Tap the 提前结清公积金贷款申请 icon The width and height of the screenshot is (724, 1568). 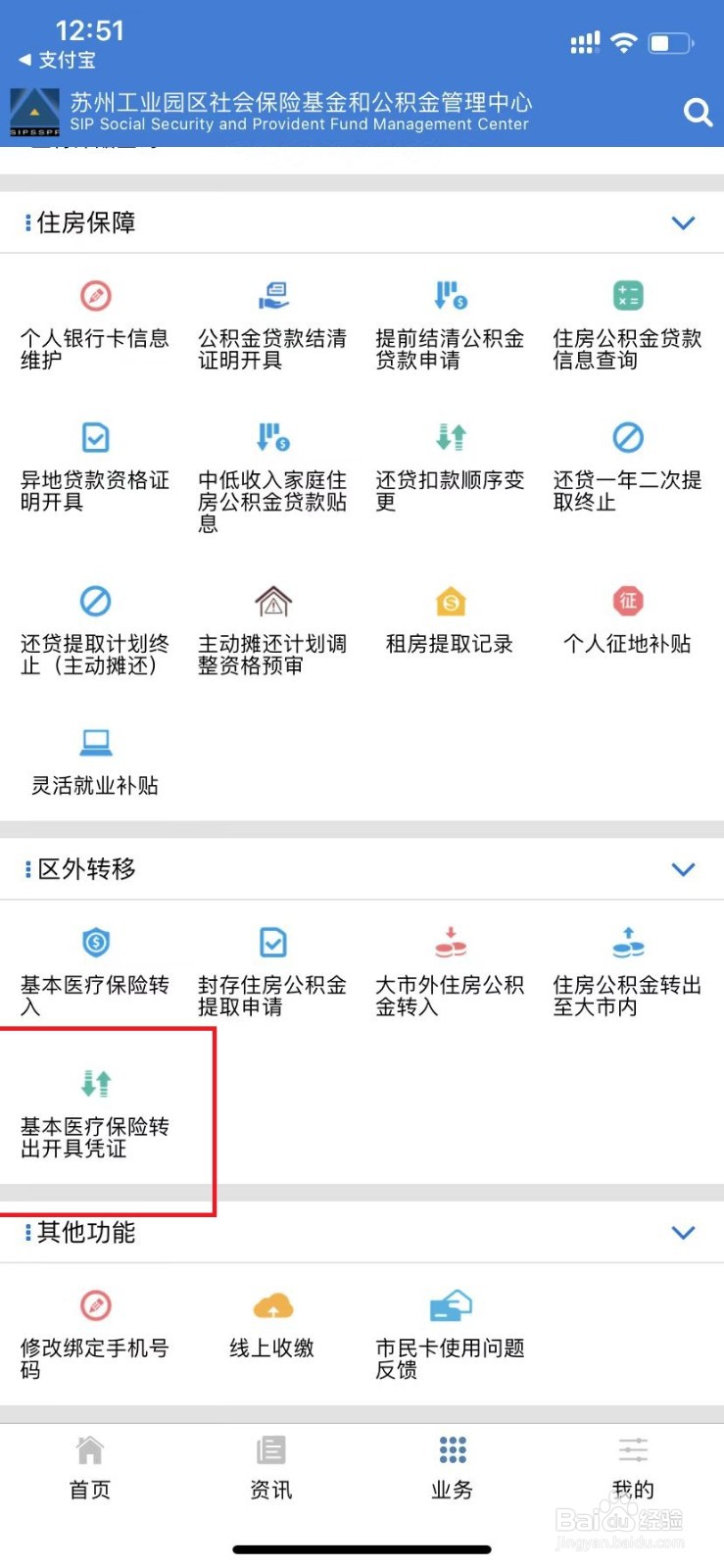[x=450, y=296]
